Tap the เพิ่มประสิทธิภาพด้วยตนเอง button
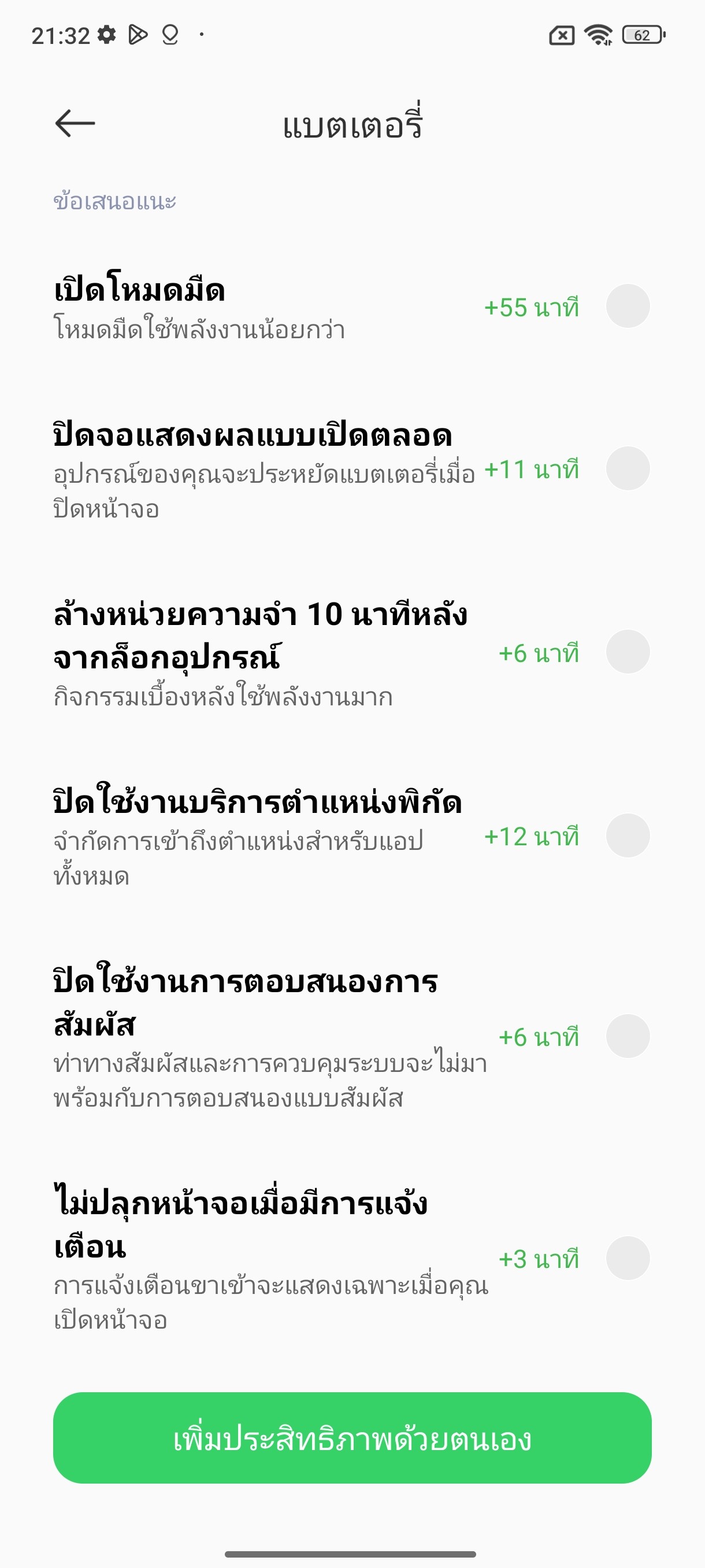The image size is (705, 1568). [352, 1438]
